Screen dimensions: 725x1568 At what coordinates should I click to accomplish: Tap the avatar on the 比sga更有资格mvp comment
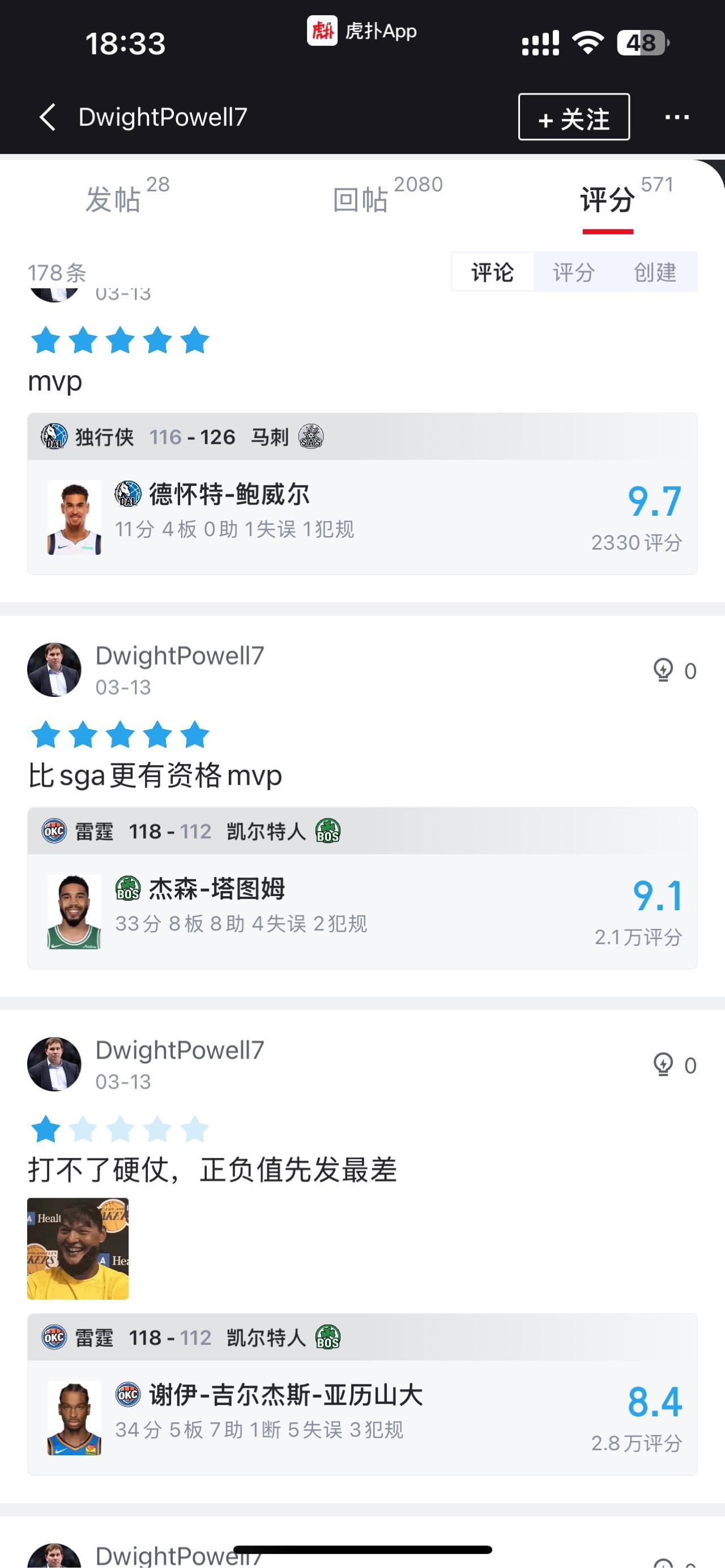coord(54,670)
